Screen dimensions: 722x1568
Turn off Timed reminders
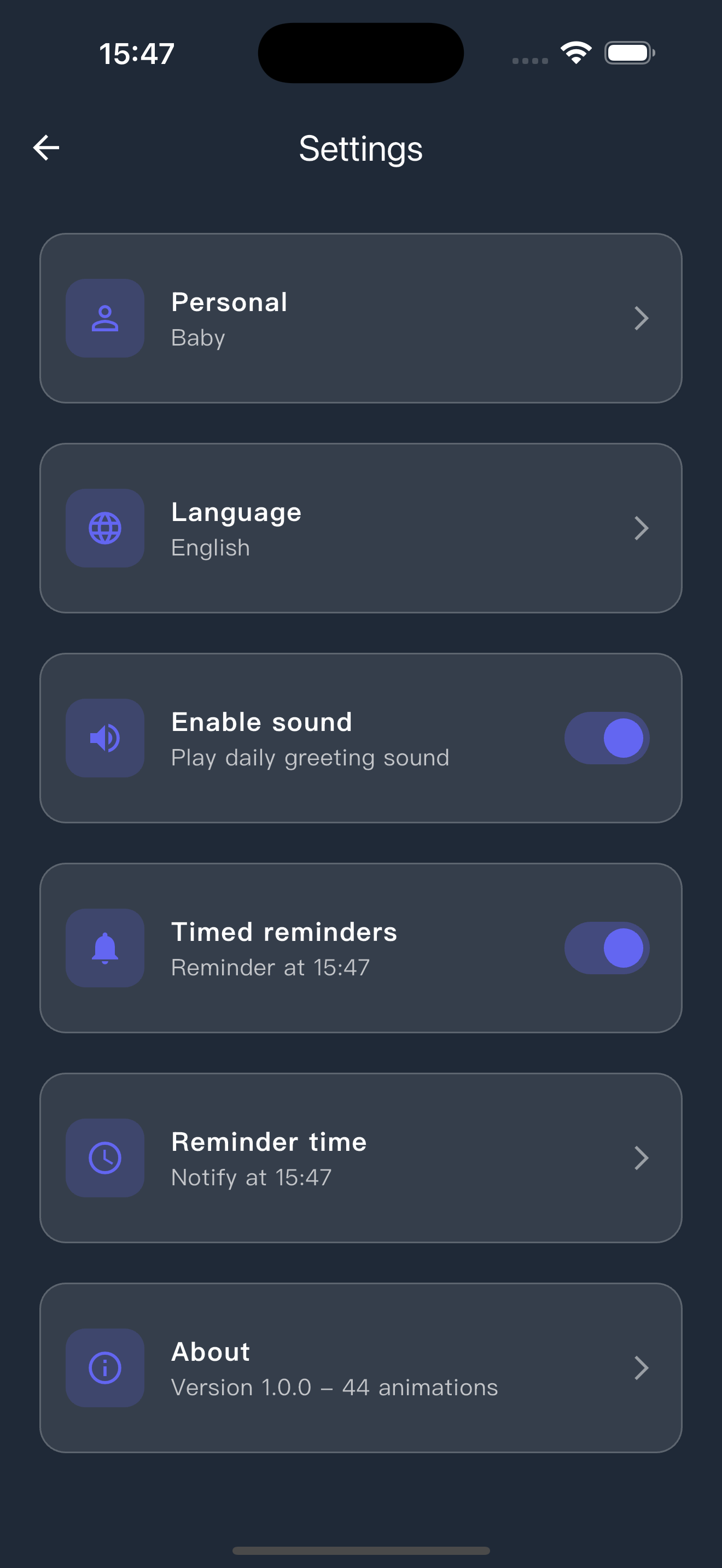coord(607,947)
